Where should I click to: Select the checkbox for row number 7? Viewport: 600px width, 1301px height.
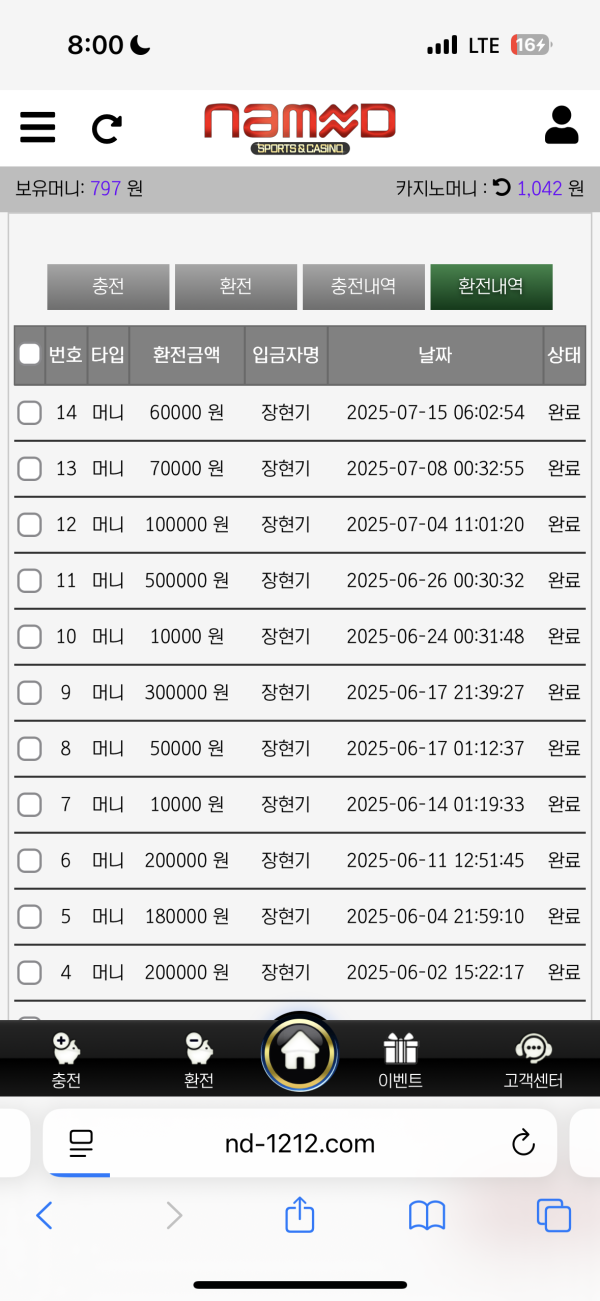[x=30, y=804]
